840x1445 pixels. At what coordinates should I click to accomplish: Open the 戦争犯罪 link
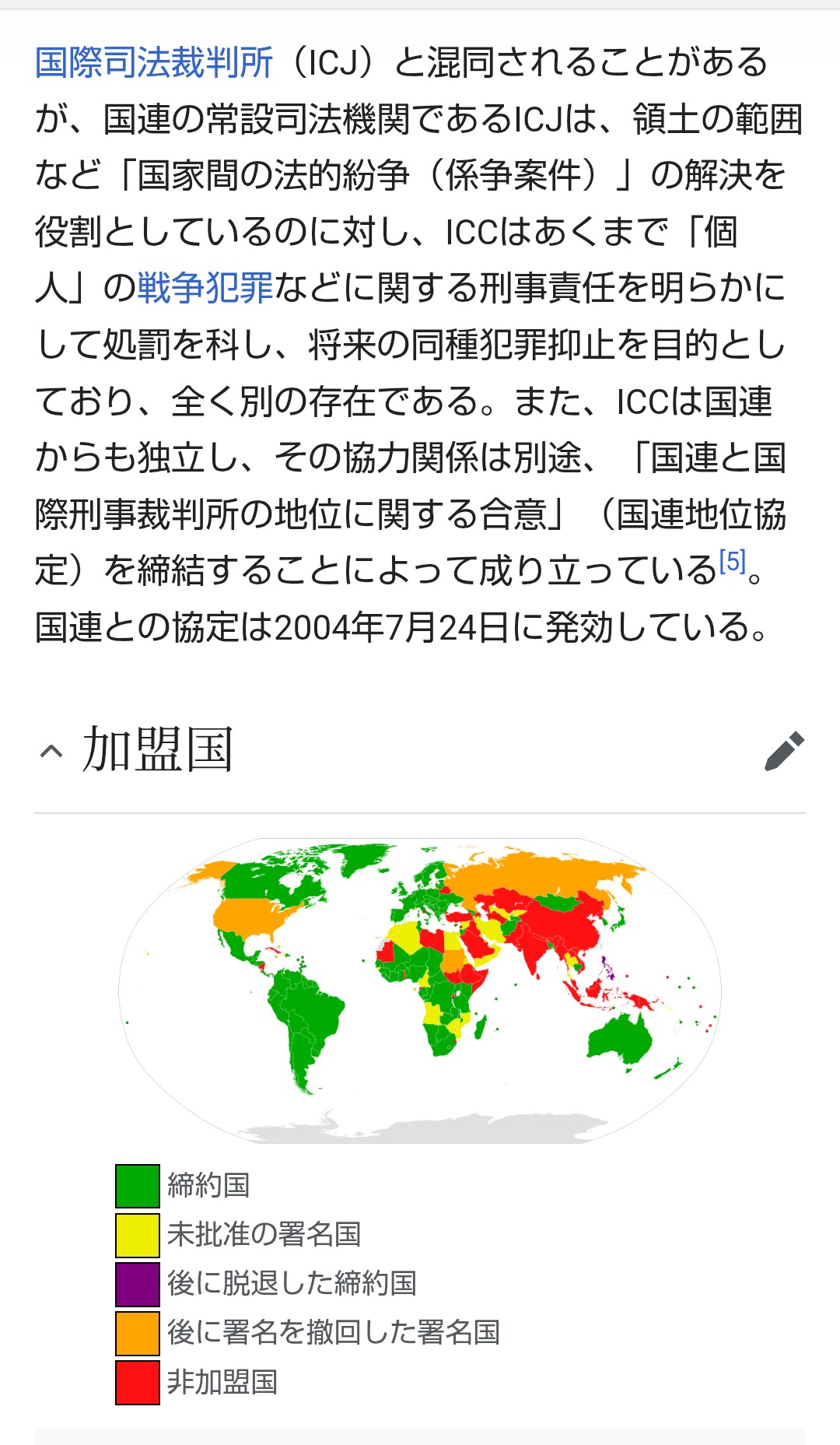(205, 288)
